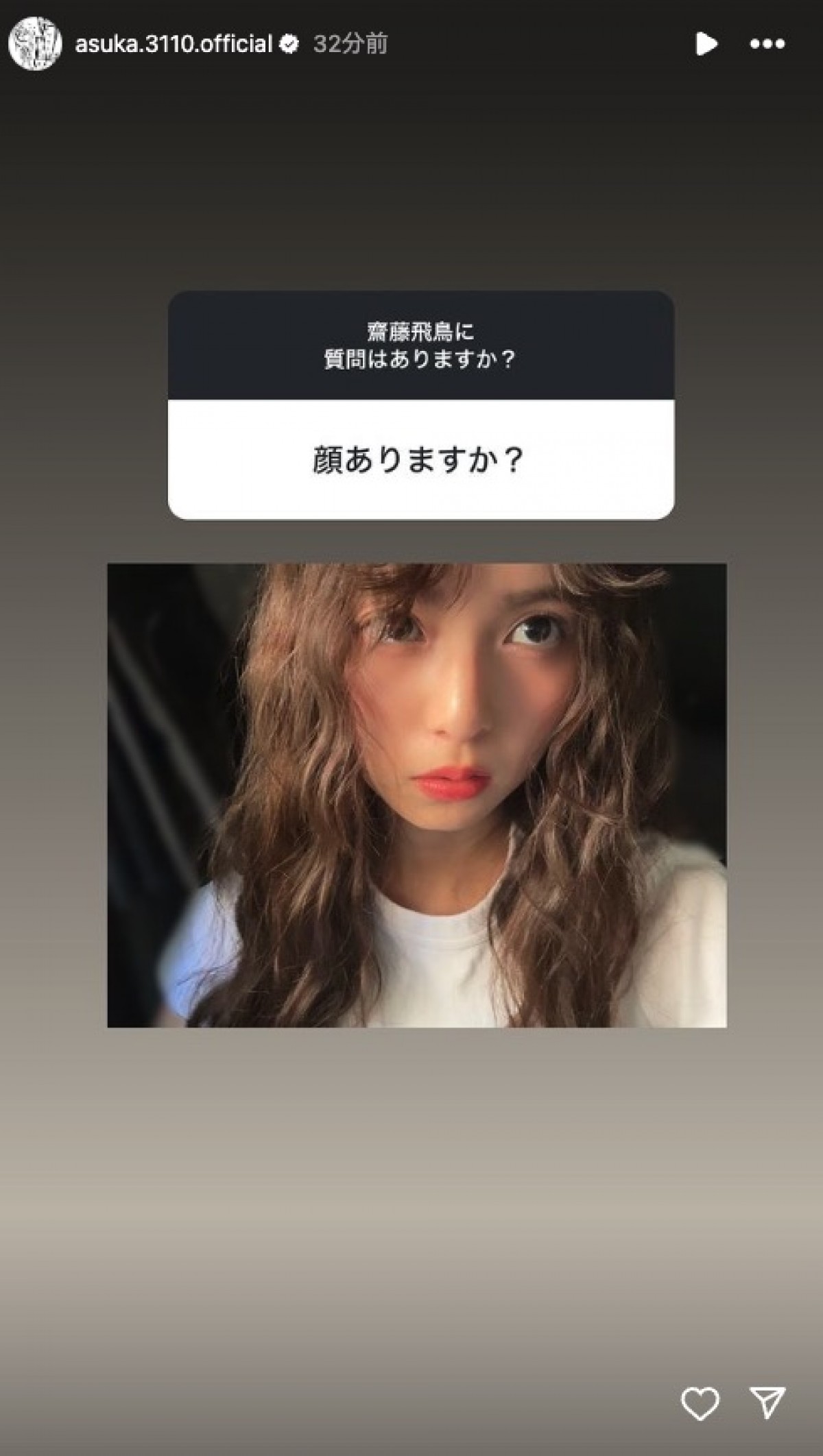This screenshot has width=823, height=1456.
Task: Open asuka.3110.official profile avatar
Action: coord(35,44)
